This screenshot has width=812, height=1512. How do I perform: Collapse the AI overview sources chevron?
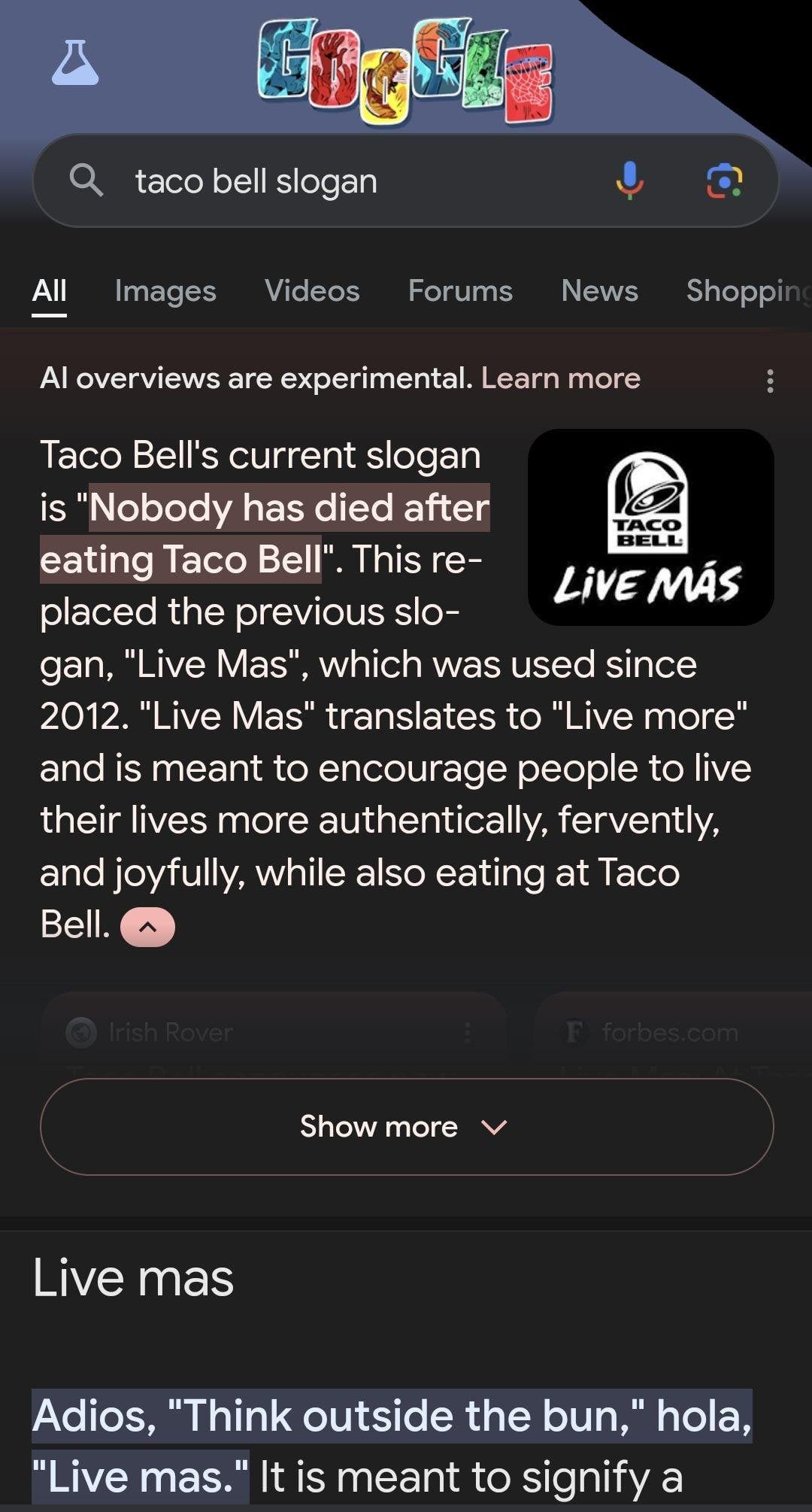click(x=147, y=927)
